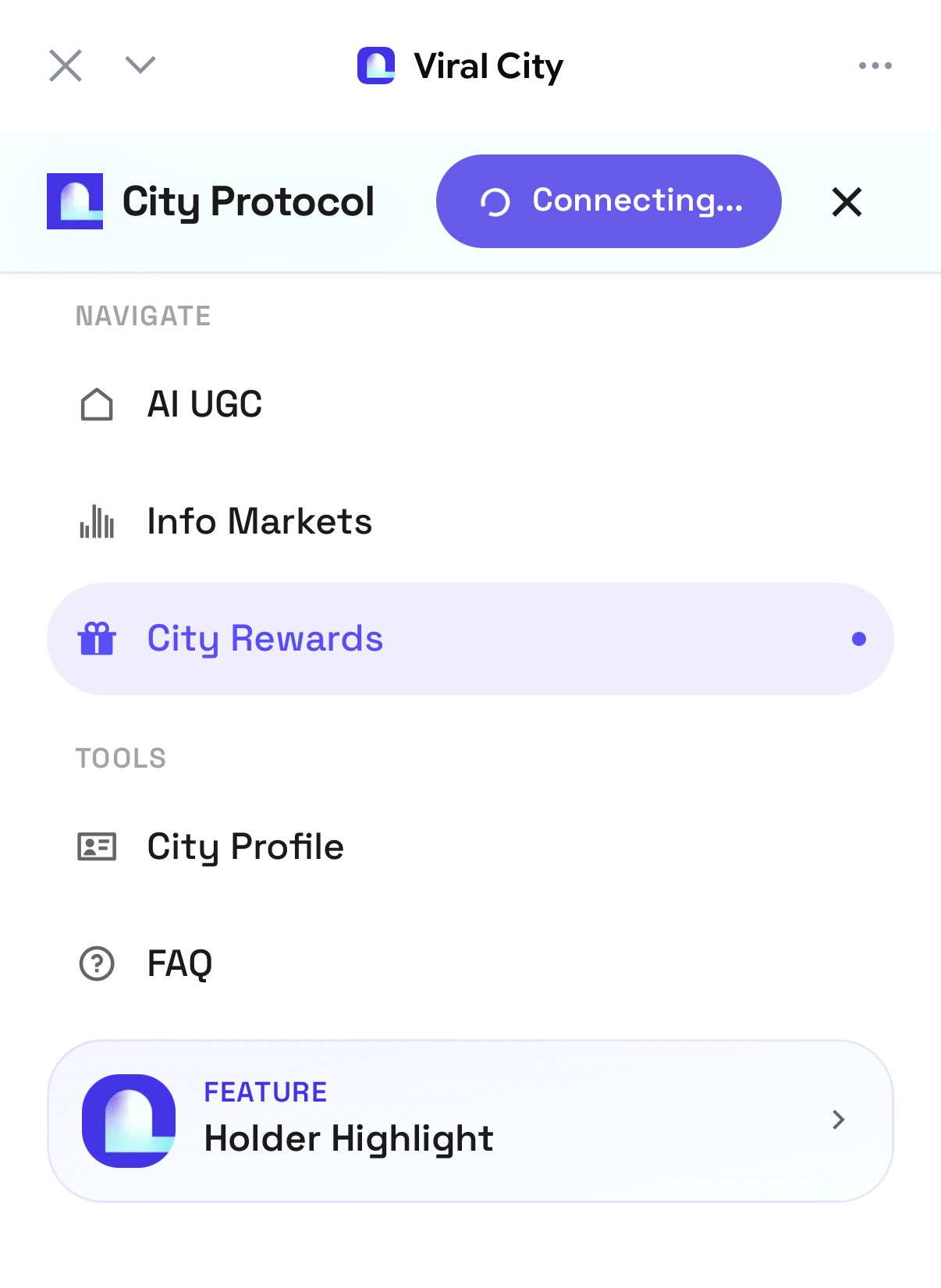Close the Viral City mini app
Viewport: 941px width, 1288px height.
tap(66, 66)
